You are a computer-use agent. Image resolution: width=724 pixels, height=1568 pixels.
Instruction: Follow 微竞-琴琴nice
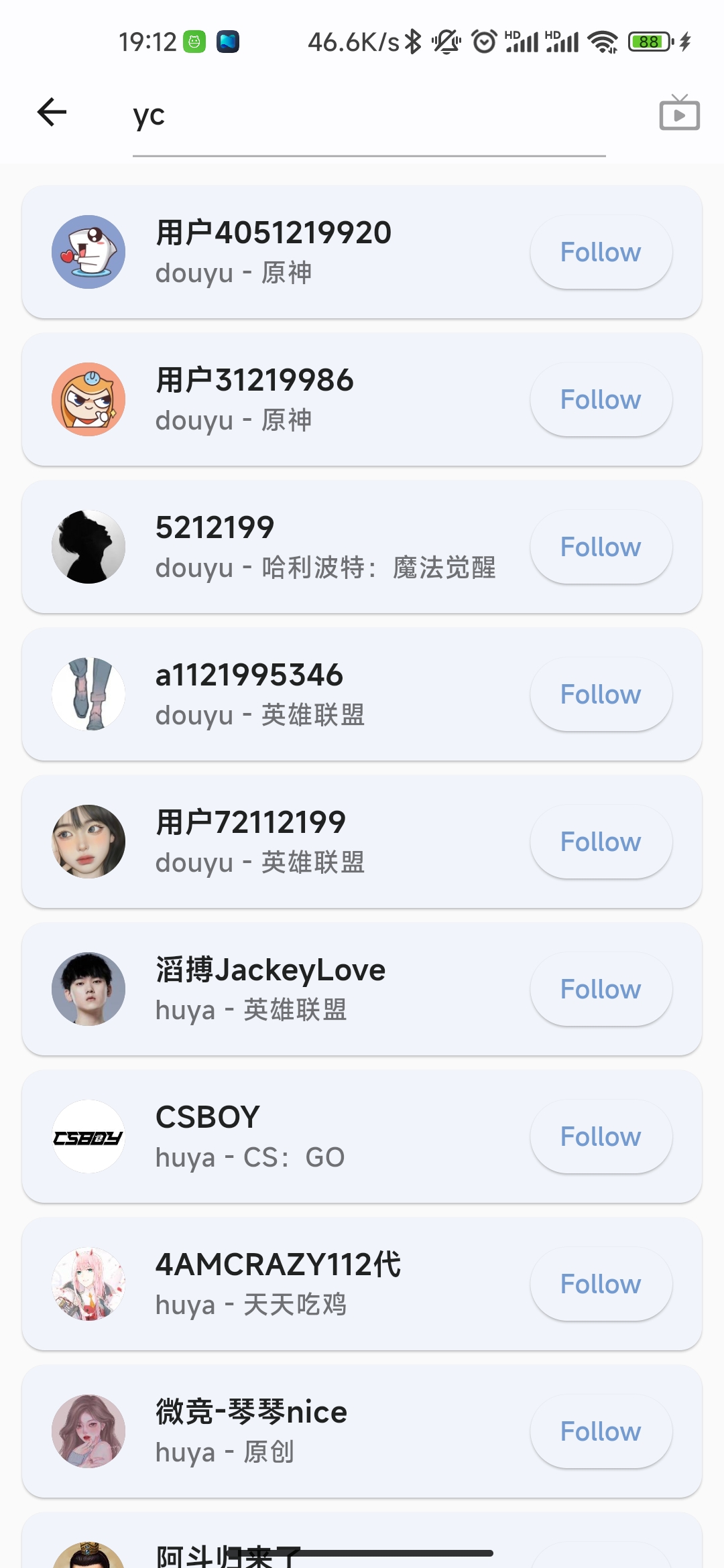coord(601,1432)
